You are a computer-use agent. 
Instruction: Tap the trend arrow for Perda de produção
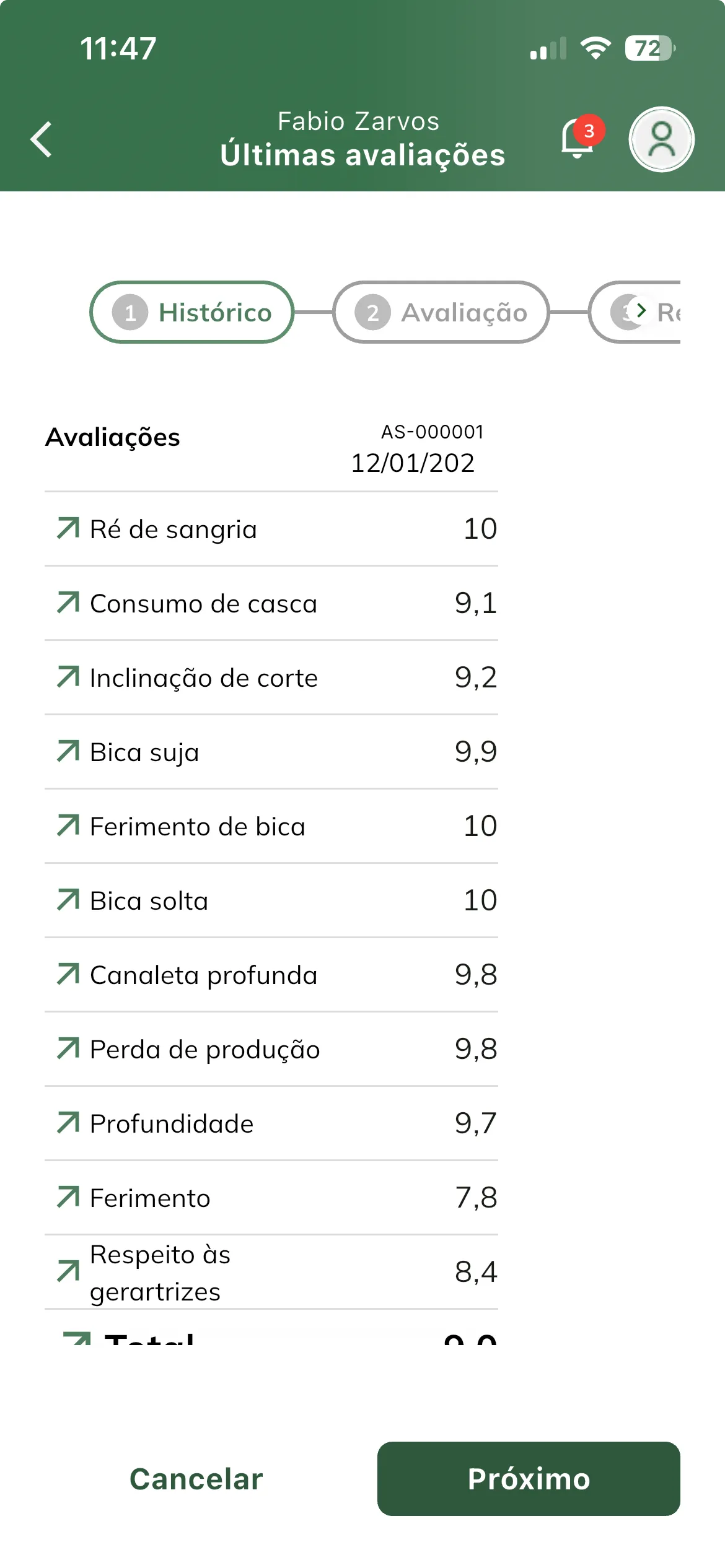click(x=68, y=1048)
